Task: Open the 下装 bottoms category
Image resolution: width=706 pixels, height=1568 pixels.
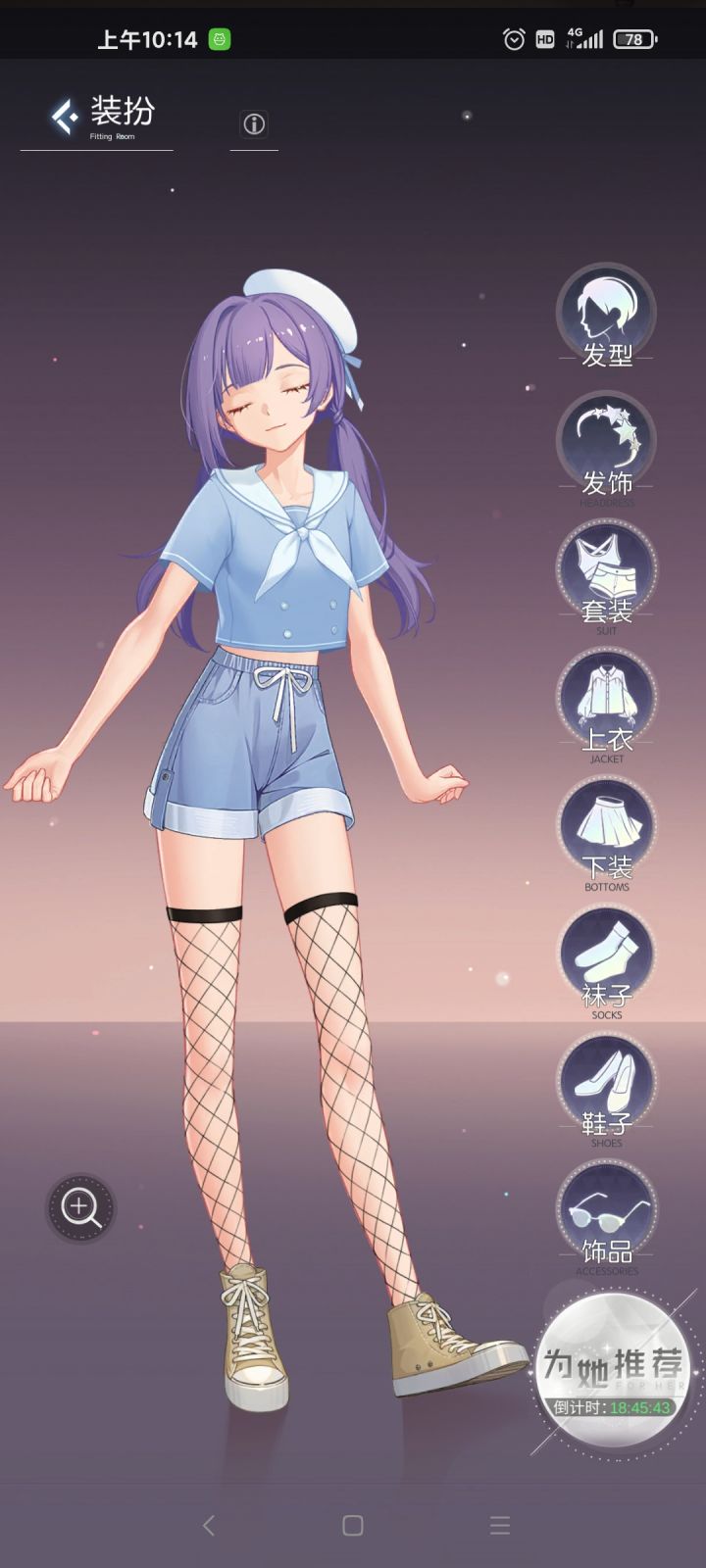Action: [606, 829]
